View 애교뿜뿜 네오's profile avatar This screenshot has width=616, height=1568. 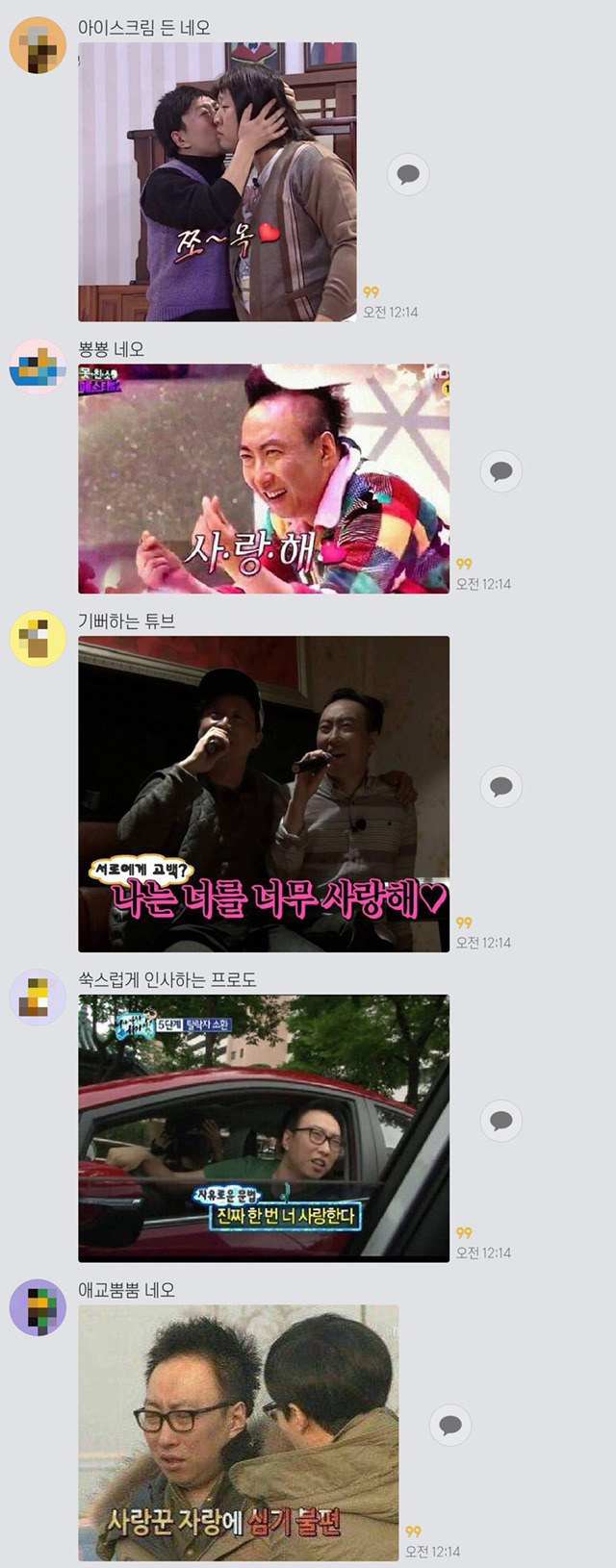pos(38,1307)
